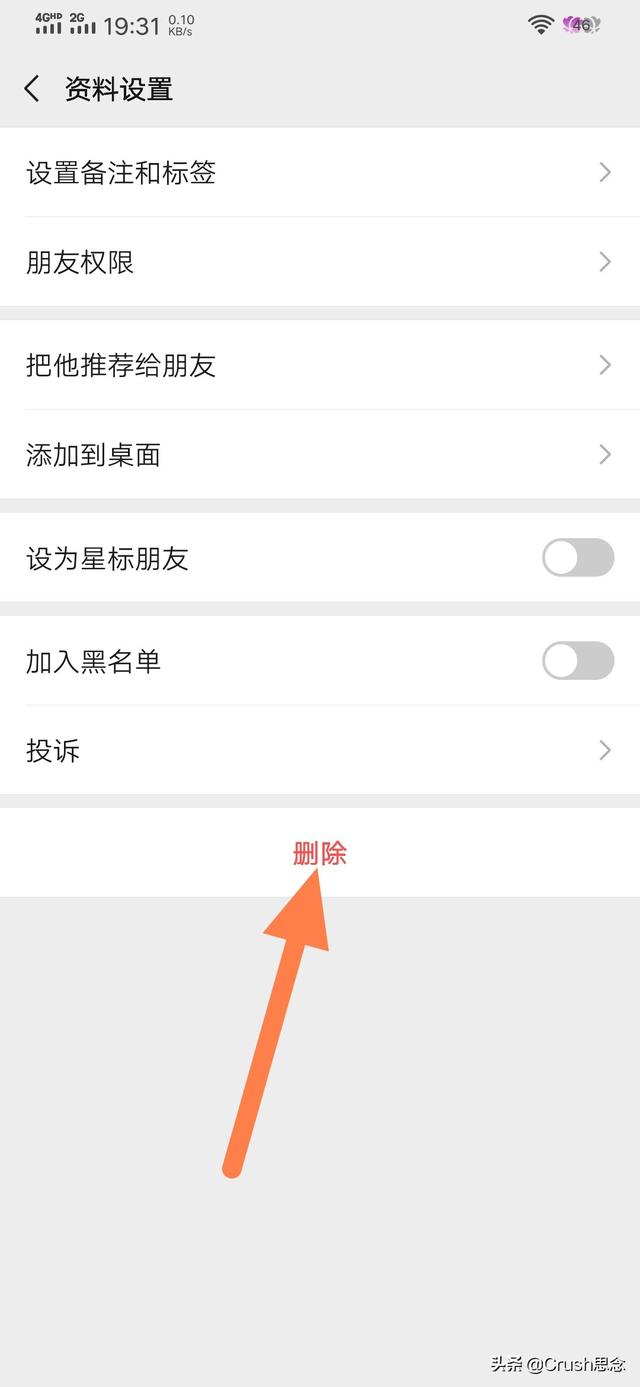Tap 添加到桌面 row

click(320, 455)
